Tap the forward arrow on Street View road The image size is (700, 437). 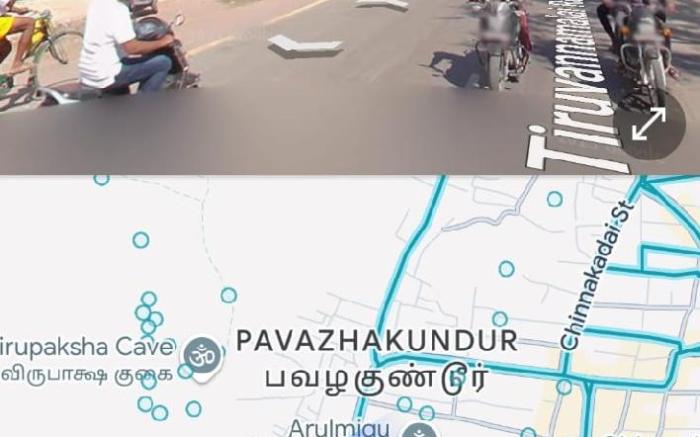click(x=305, y=44)
